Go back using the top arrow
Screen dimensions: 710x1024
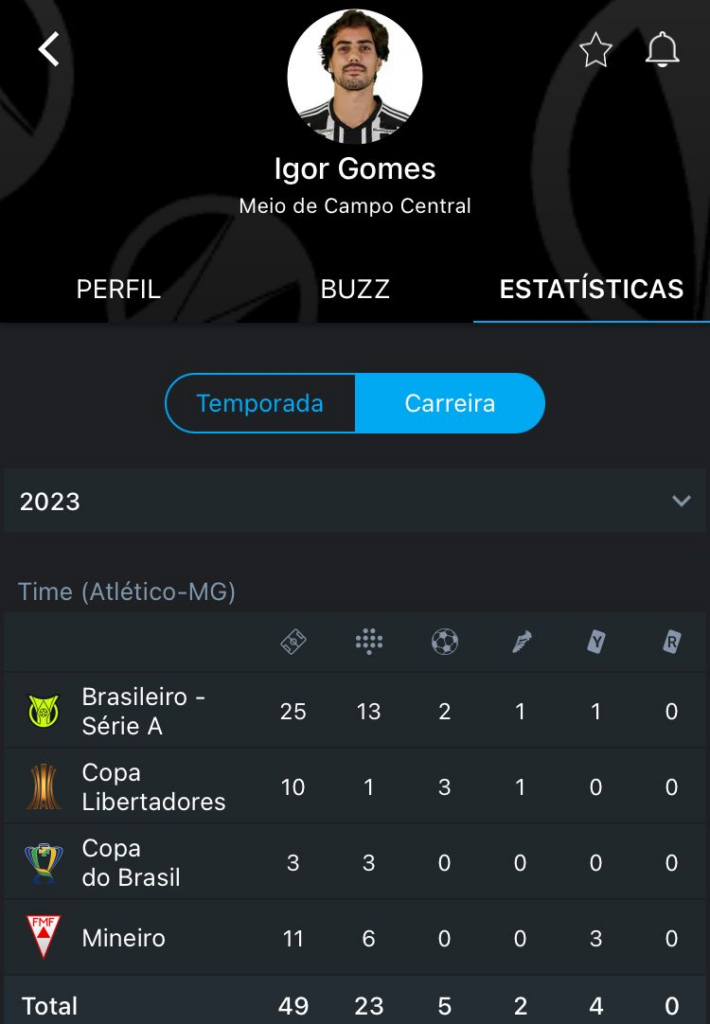coord(49,49)
